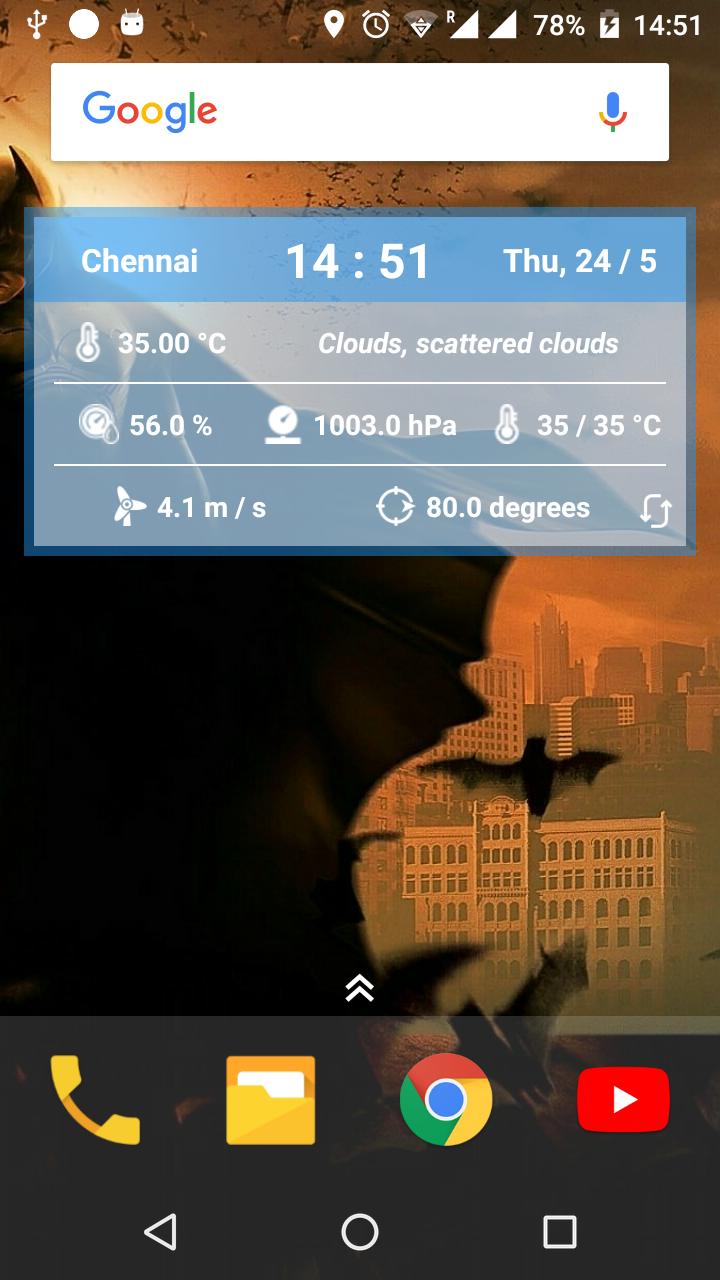
Task: Open Google Chrome browser
Action: (445, 1100)
